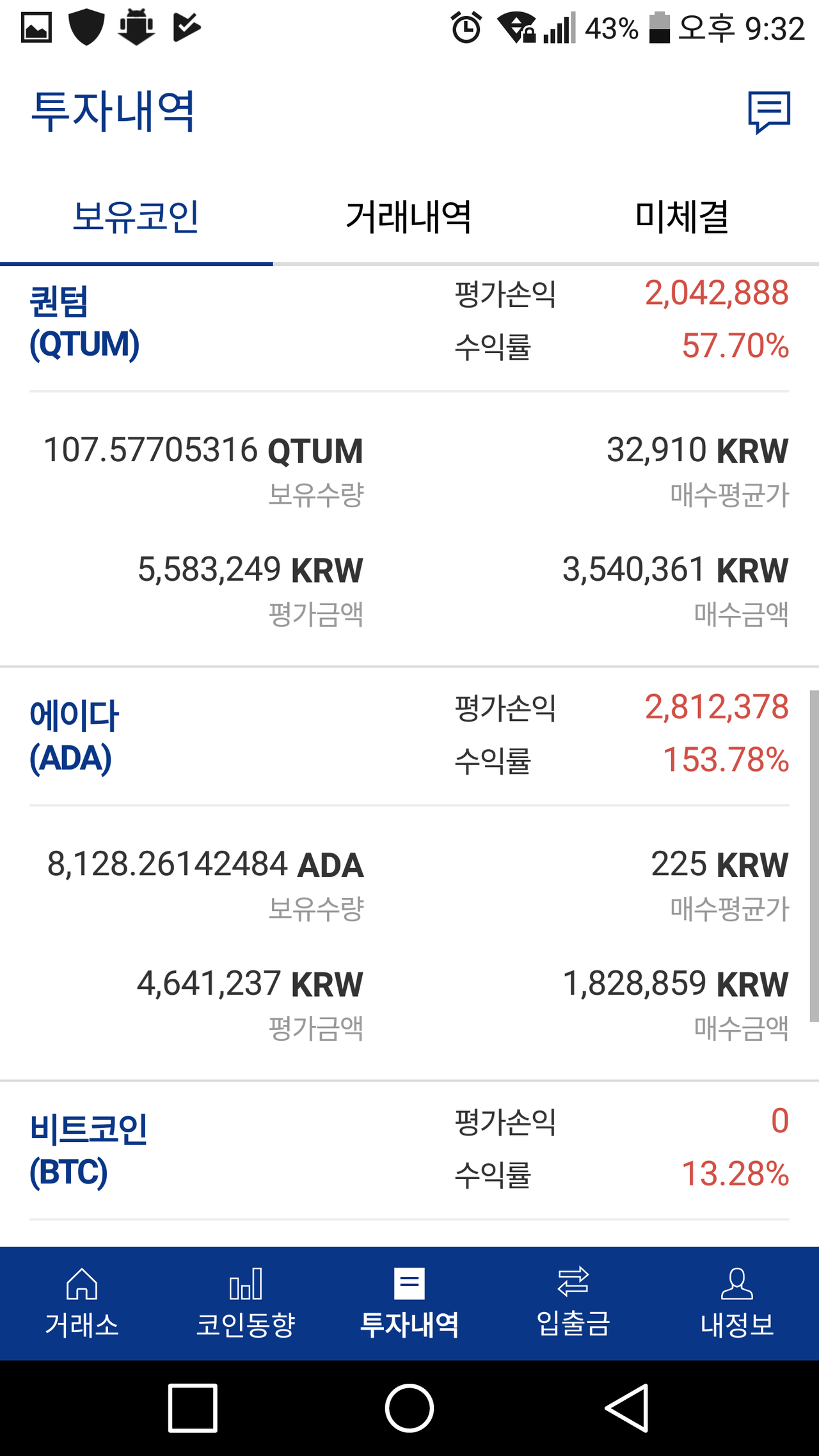Switch to the 미체결 tab

click(x=682, y=218)
